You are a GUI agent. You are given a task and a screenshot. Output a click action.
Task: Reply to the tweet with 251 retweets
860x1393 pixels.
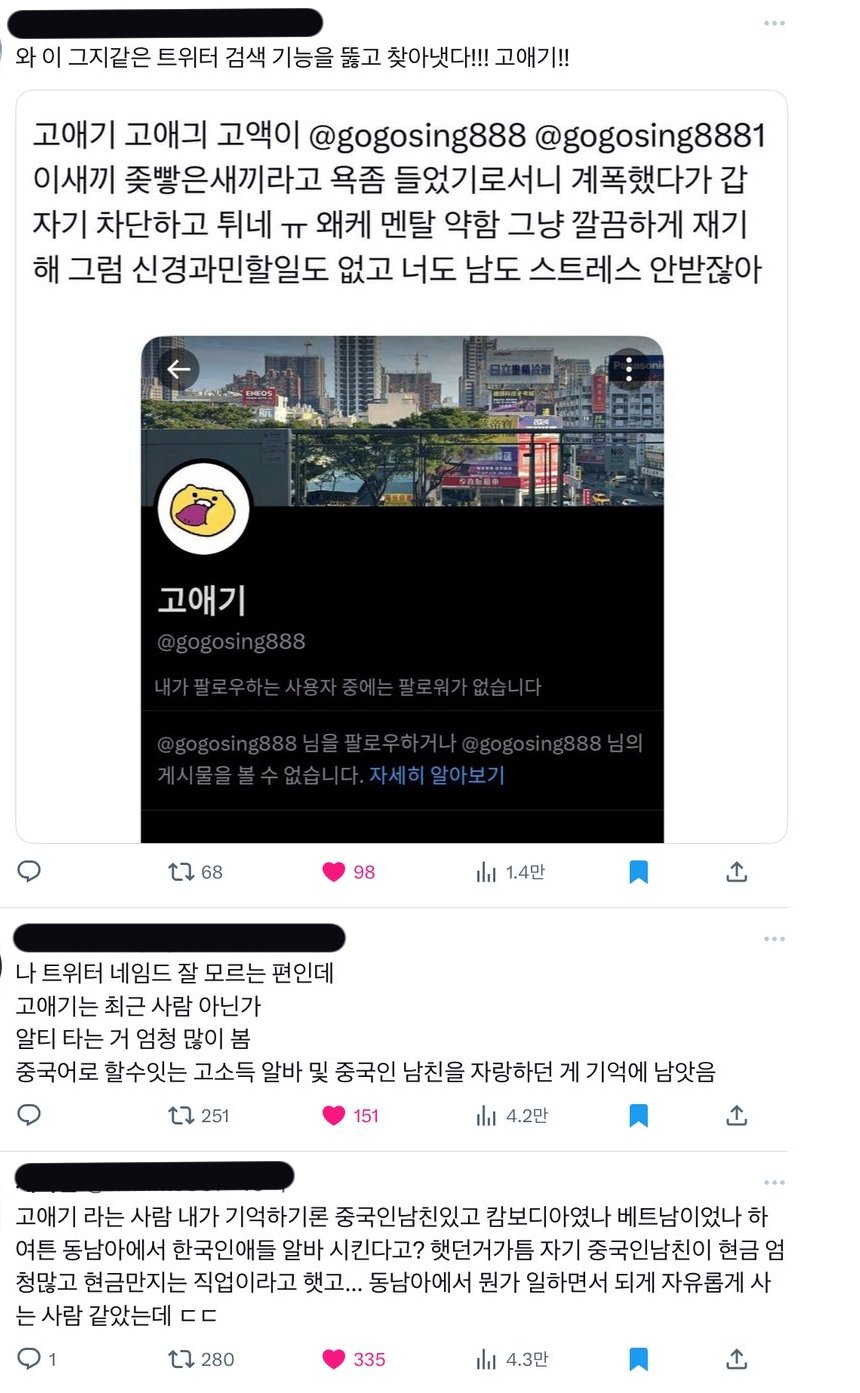coord(30,1115)
